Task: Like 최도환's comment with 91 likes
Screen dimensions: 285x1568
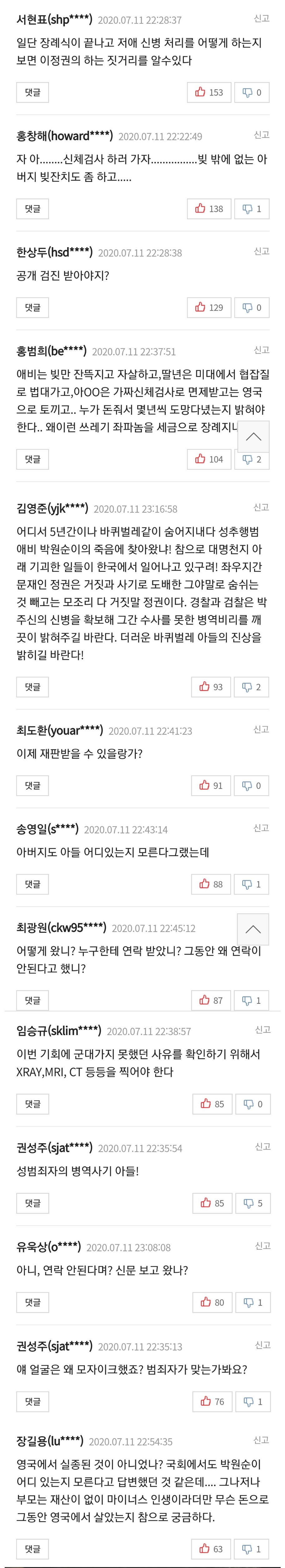Action: pyautogui.click(x=211, y=785)
